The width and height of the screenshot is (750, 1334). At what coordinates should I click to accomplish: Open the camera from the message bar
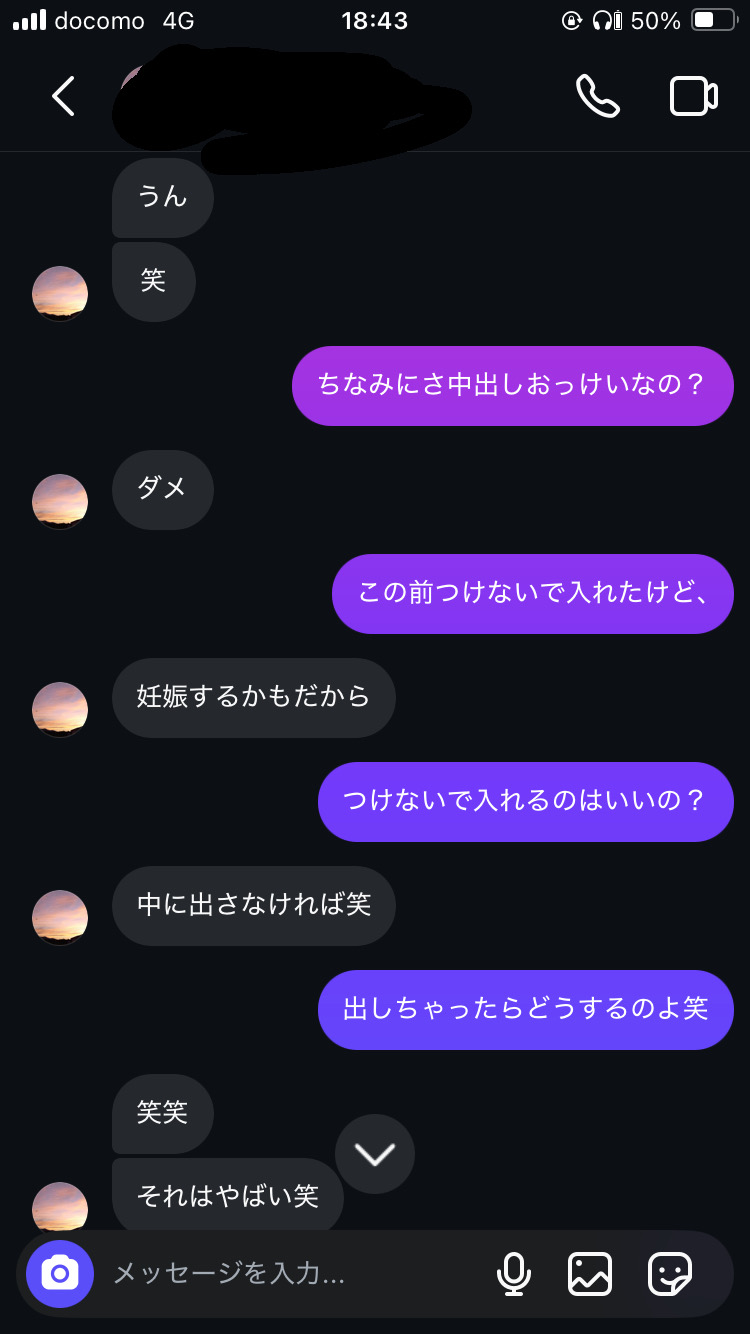[x=59, y=1274]
